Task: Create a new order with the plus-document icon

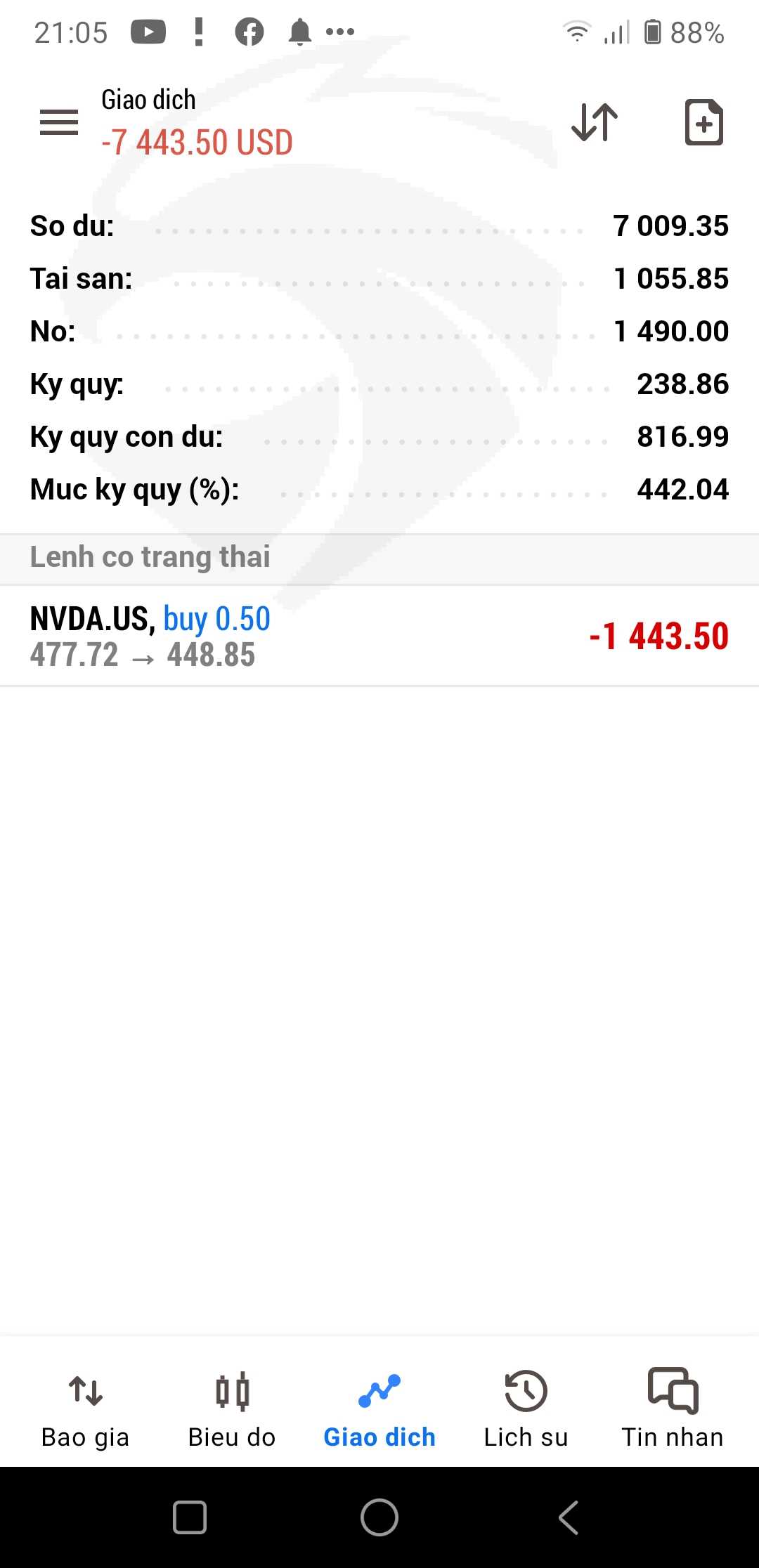Action: (x=703, y=122)
